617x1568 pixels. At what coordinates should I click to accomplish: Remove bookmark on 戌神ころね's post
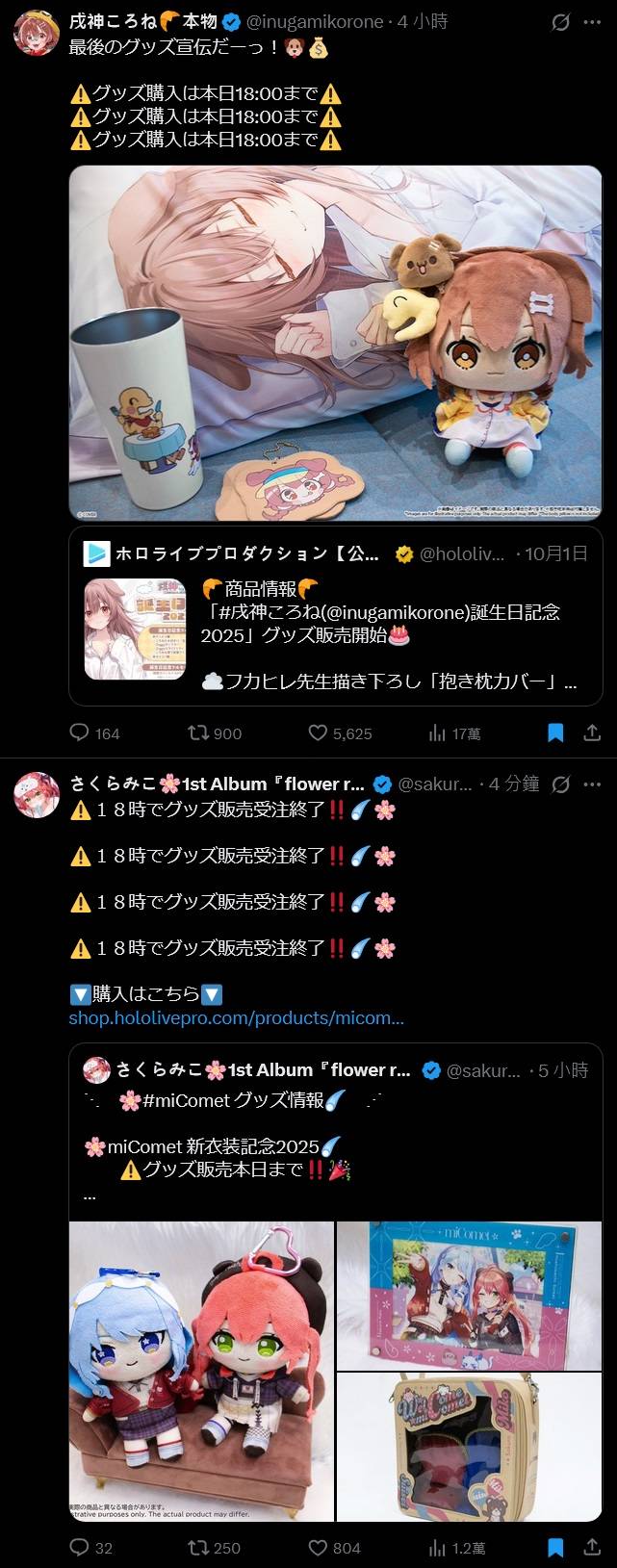pyautogui.click(x=555, y=733)
